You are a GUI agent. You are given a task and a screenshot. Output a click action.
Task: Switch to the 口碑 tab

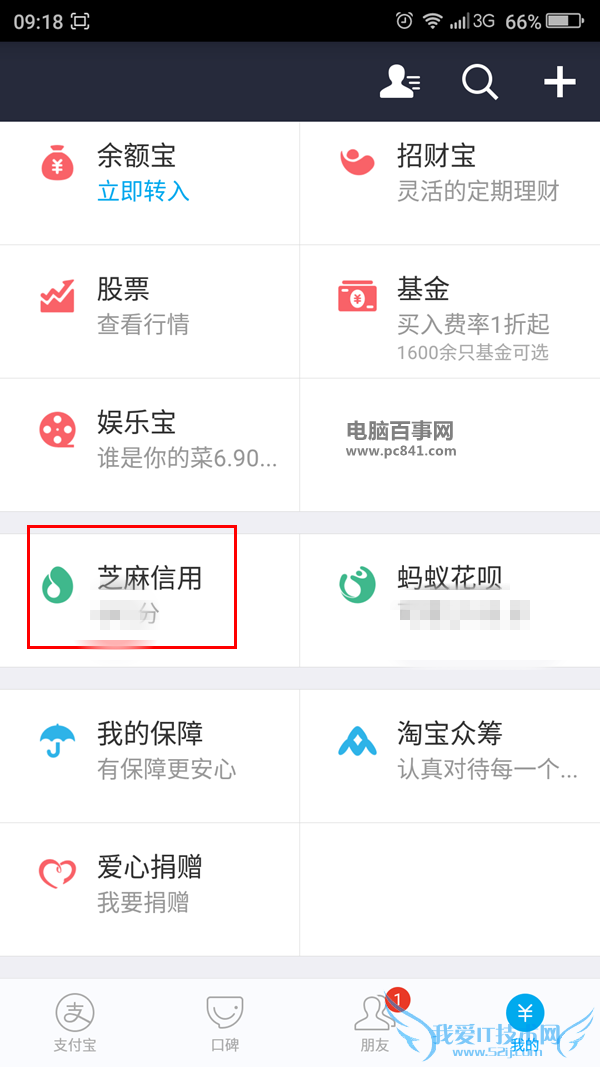pos(225,1022)
